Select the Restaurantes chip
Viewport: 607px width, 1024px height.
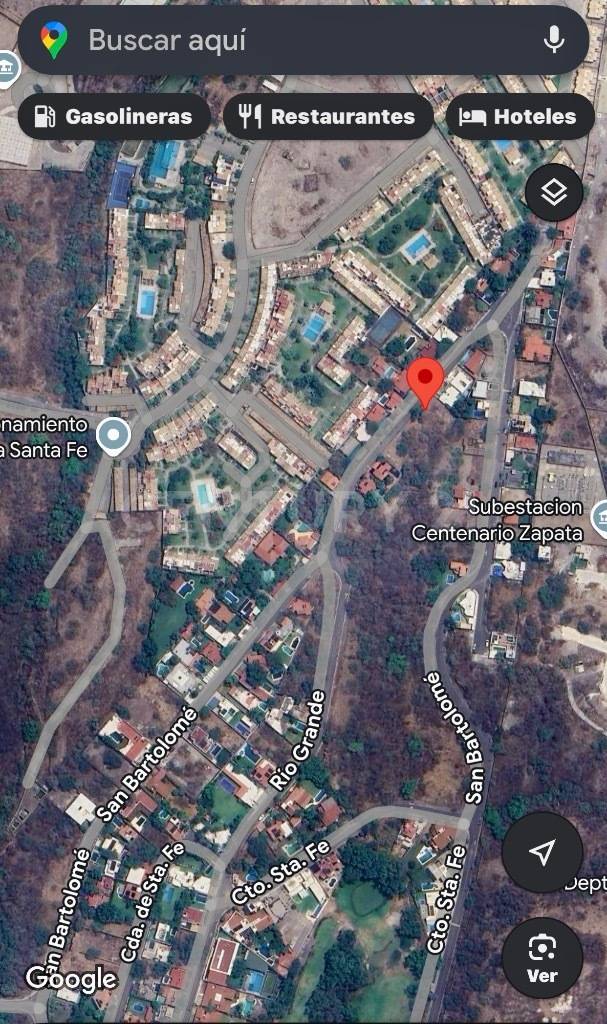(328, 117)
